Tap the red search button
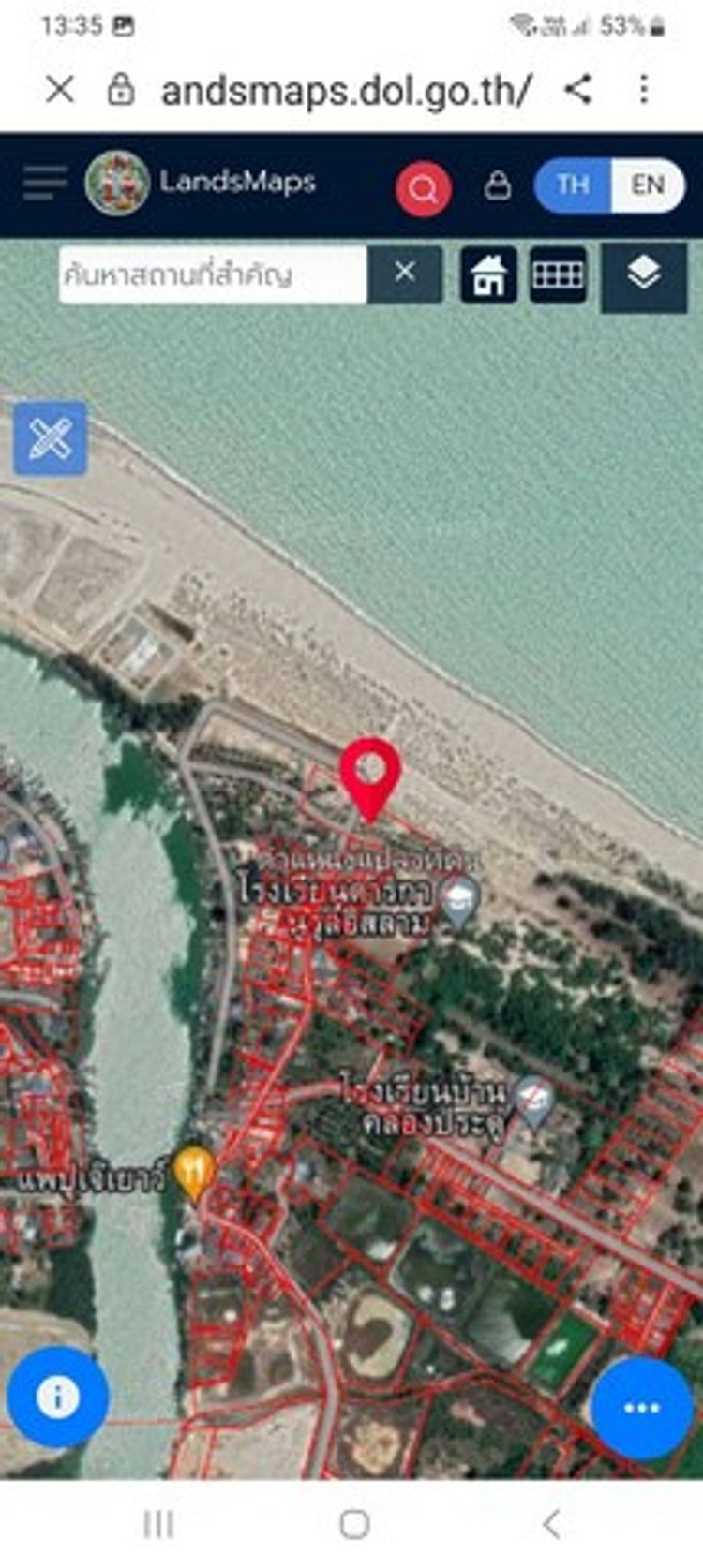Viewport: 703px width, 1568px height. click(423, 189)
